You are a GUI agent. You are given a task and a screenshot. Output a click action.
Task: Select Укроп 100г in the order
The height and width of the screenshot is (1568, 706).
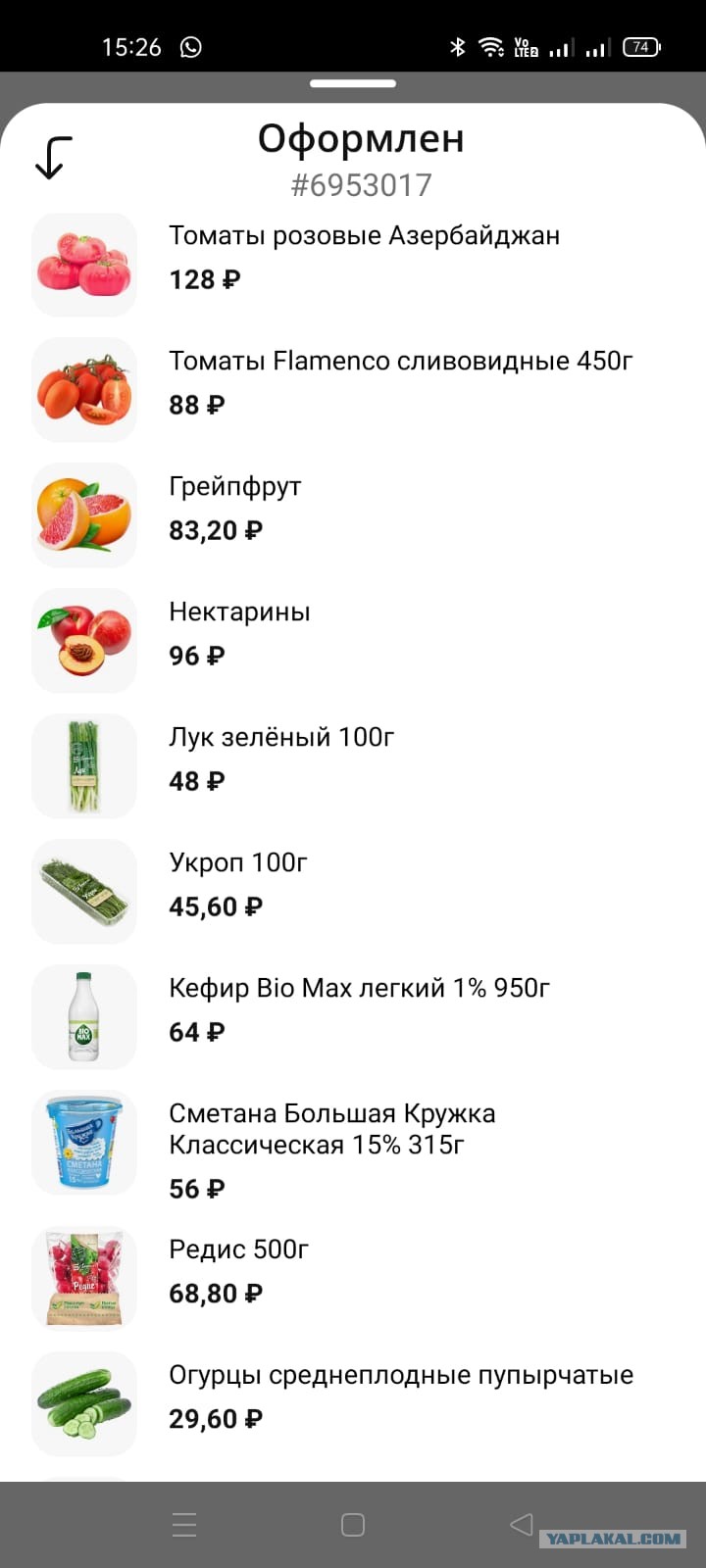(x=353, y=892)
